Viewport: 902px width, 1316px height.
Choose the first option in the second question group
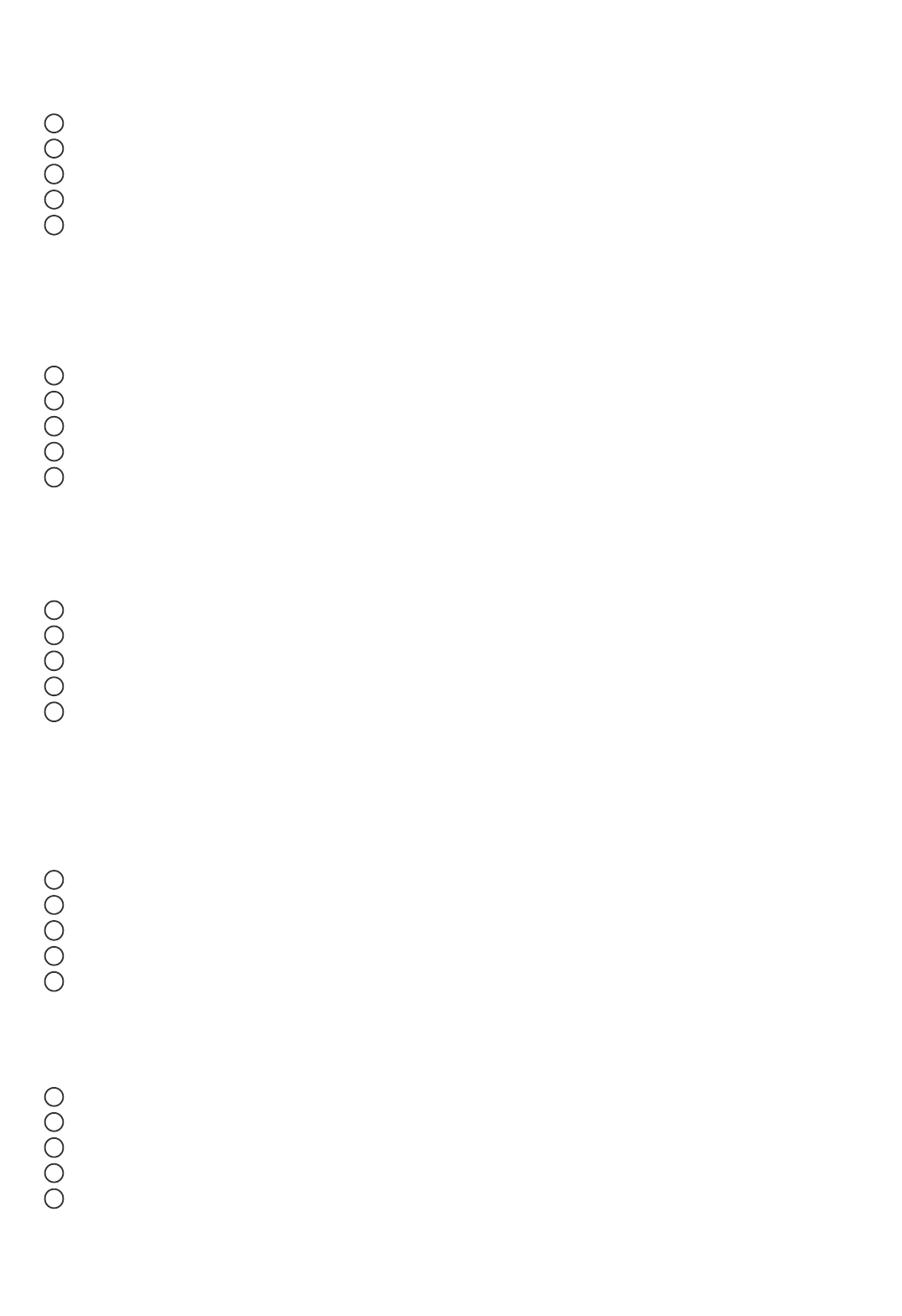click(54, 375)
